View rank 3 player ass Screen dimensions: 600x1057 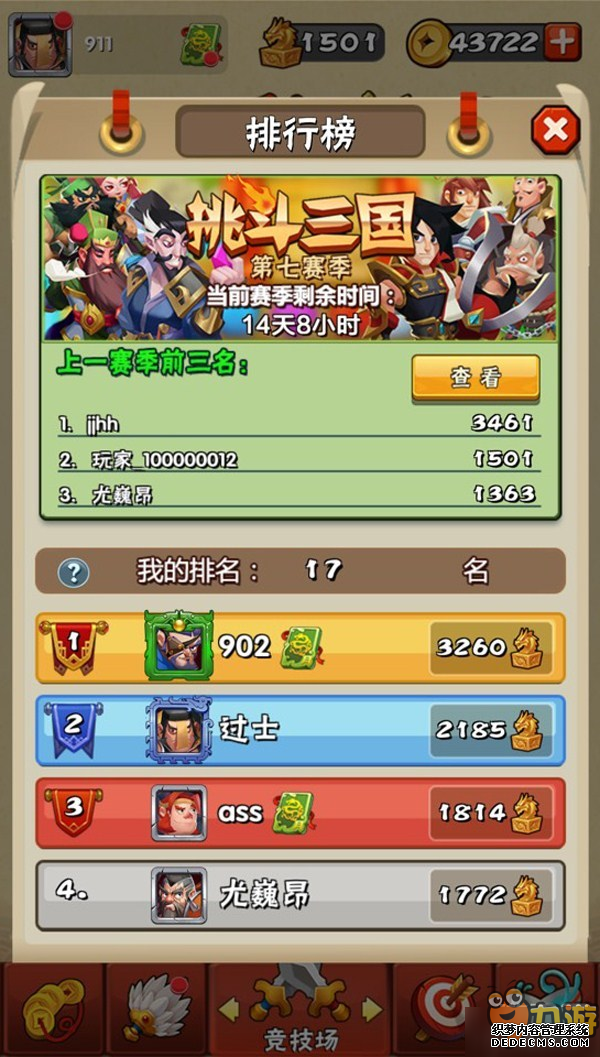300,812
